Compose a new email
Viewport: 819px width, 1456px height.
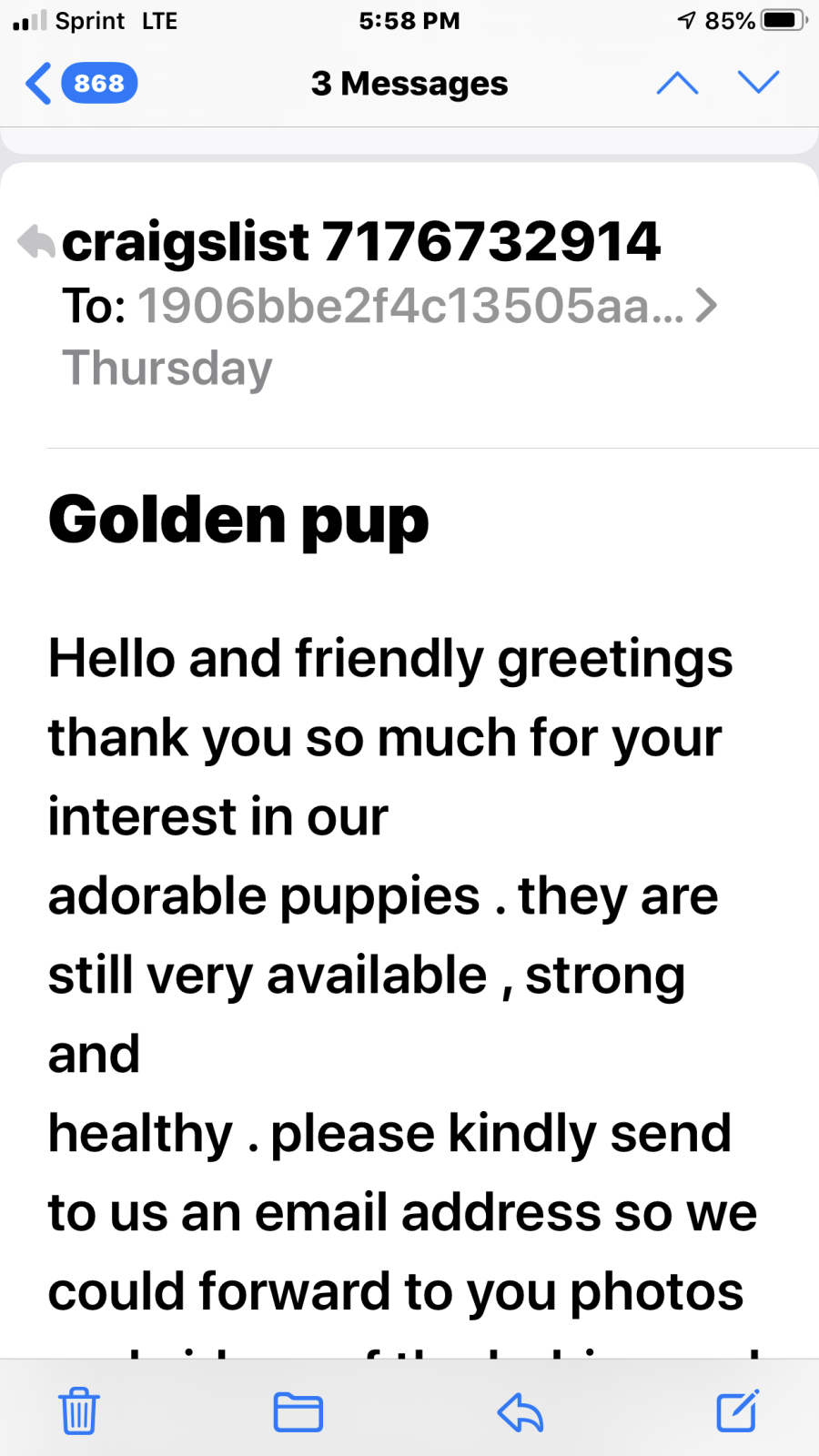[x=737, y=1410]
